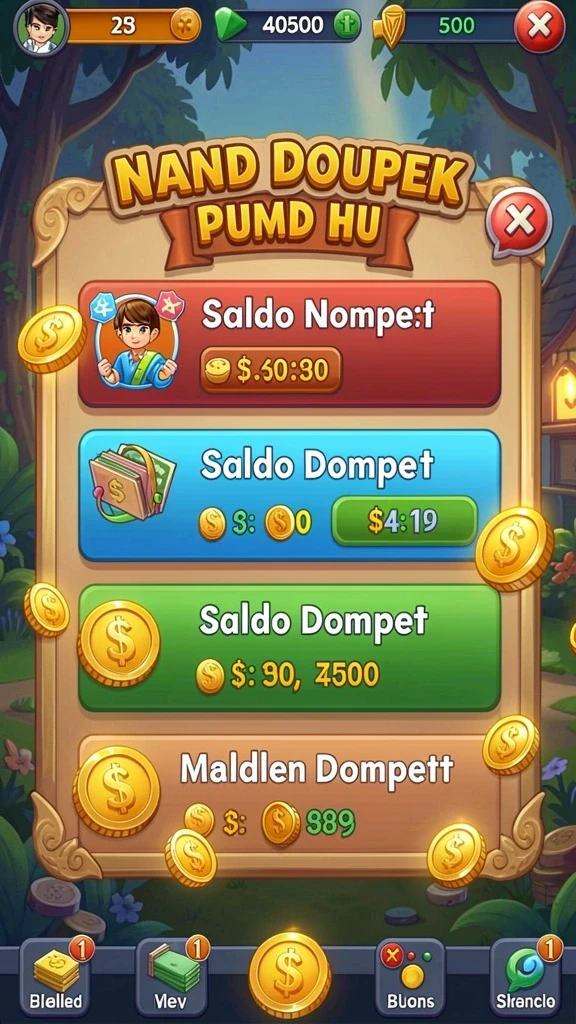Tap the green $4:19 button

click(x=404, y=520)
